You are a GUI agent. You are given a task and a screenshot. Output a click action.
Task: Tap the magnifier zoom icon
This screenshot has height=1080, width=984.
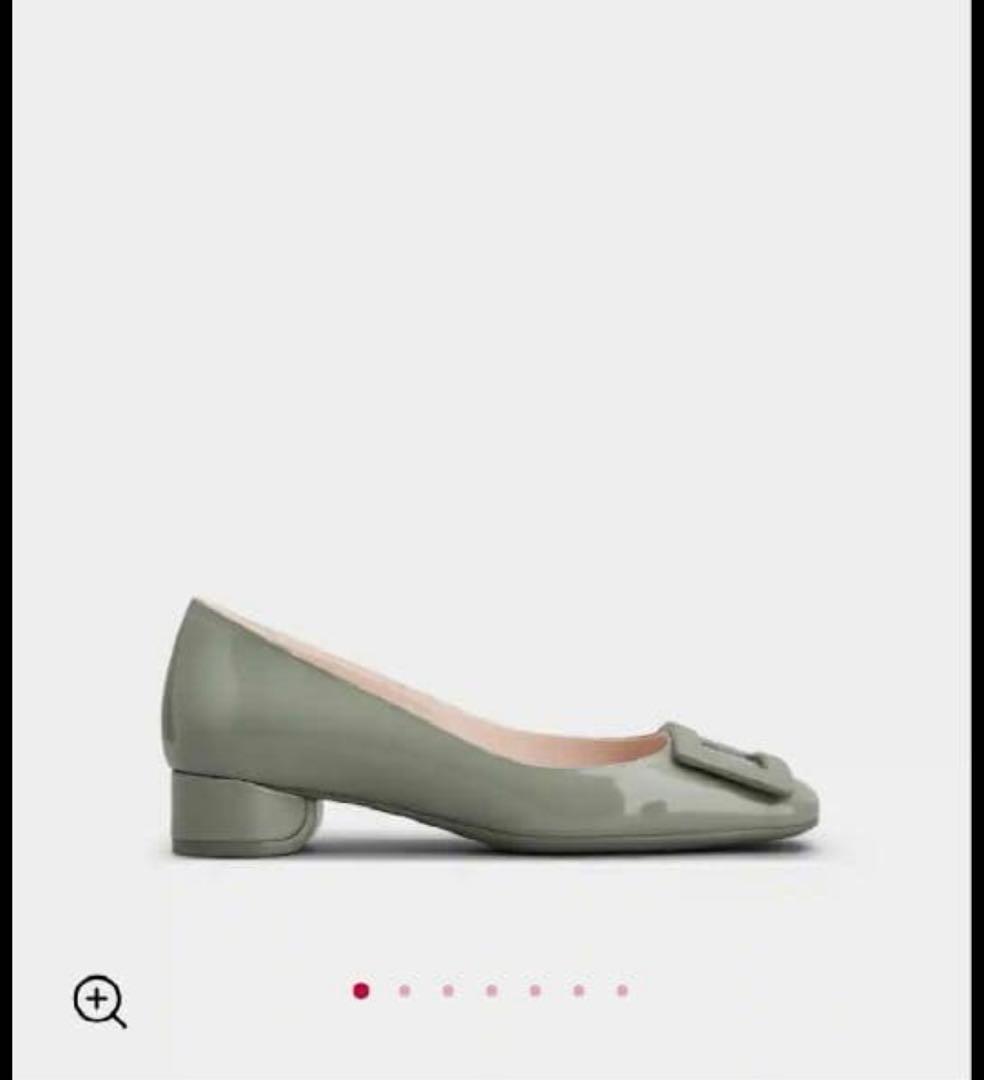(98, 1001)
